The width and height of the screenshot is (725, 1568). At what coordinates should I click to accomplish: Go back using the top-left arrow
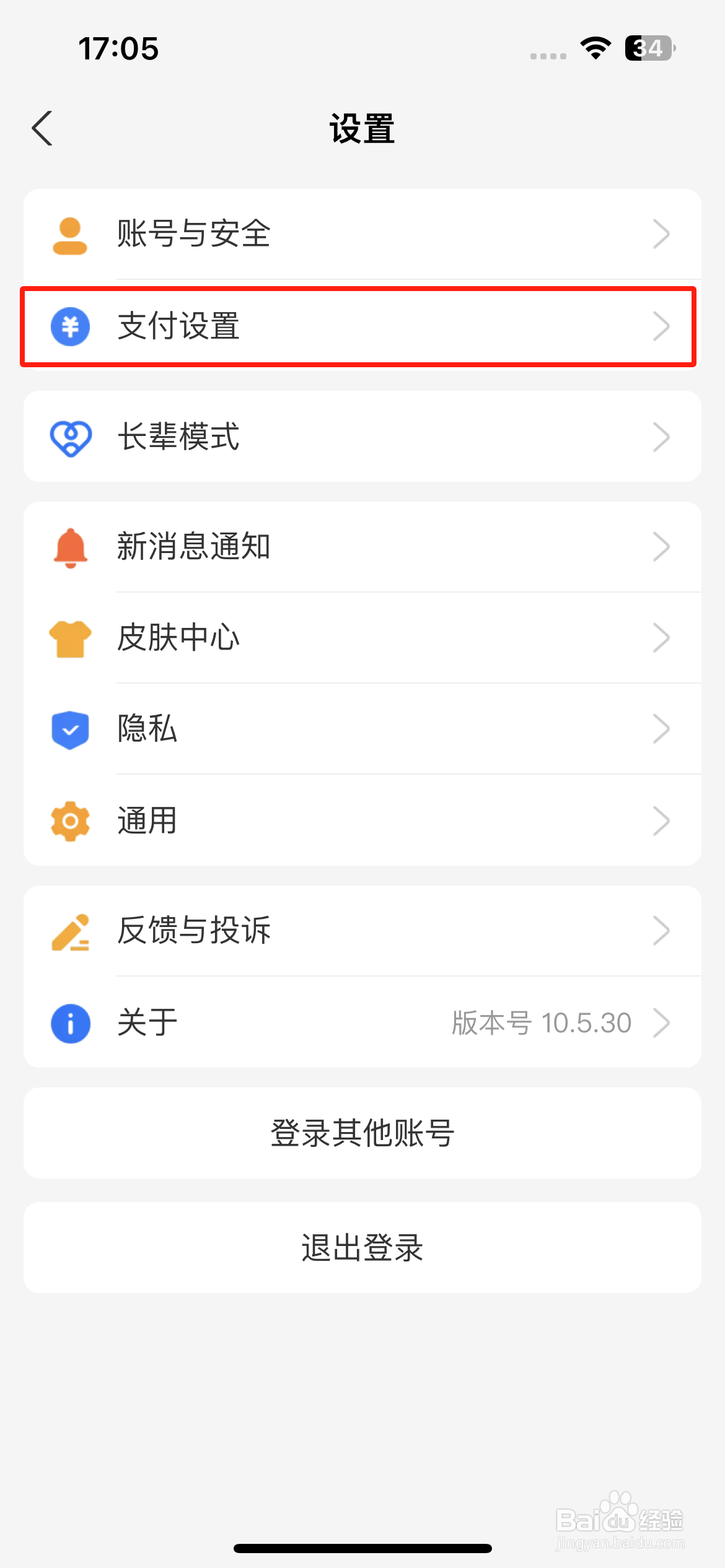click(42, 129)
